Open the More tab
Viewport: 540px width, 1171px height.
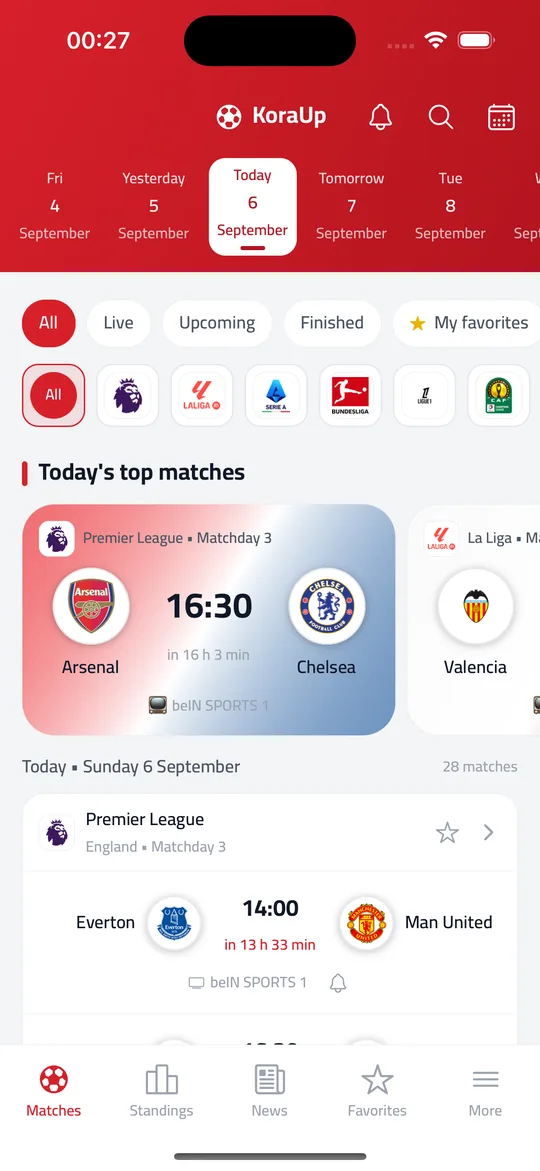point(485,1091)
